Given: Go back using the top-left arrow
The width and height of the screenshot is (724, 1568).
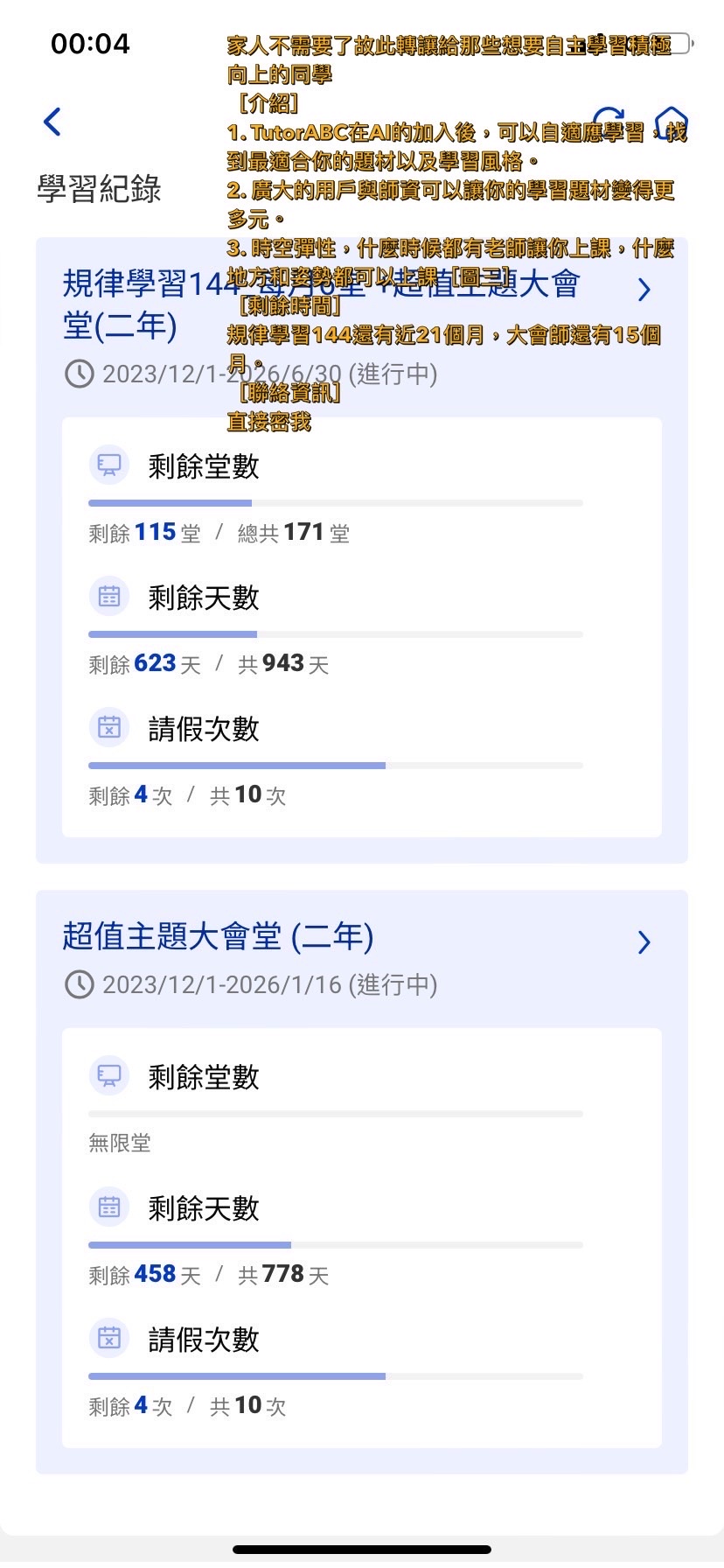Looking at the screenshot, I should (x=52, y=122).
